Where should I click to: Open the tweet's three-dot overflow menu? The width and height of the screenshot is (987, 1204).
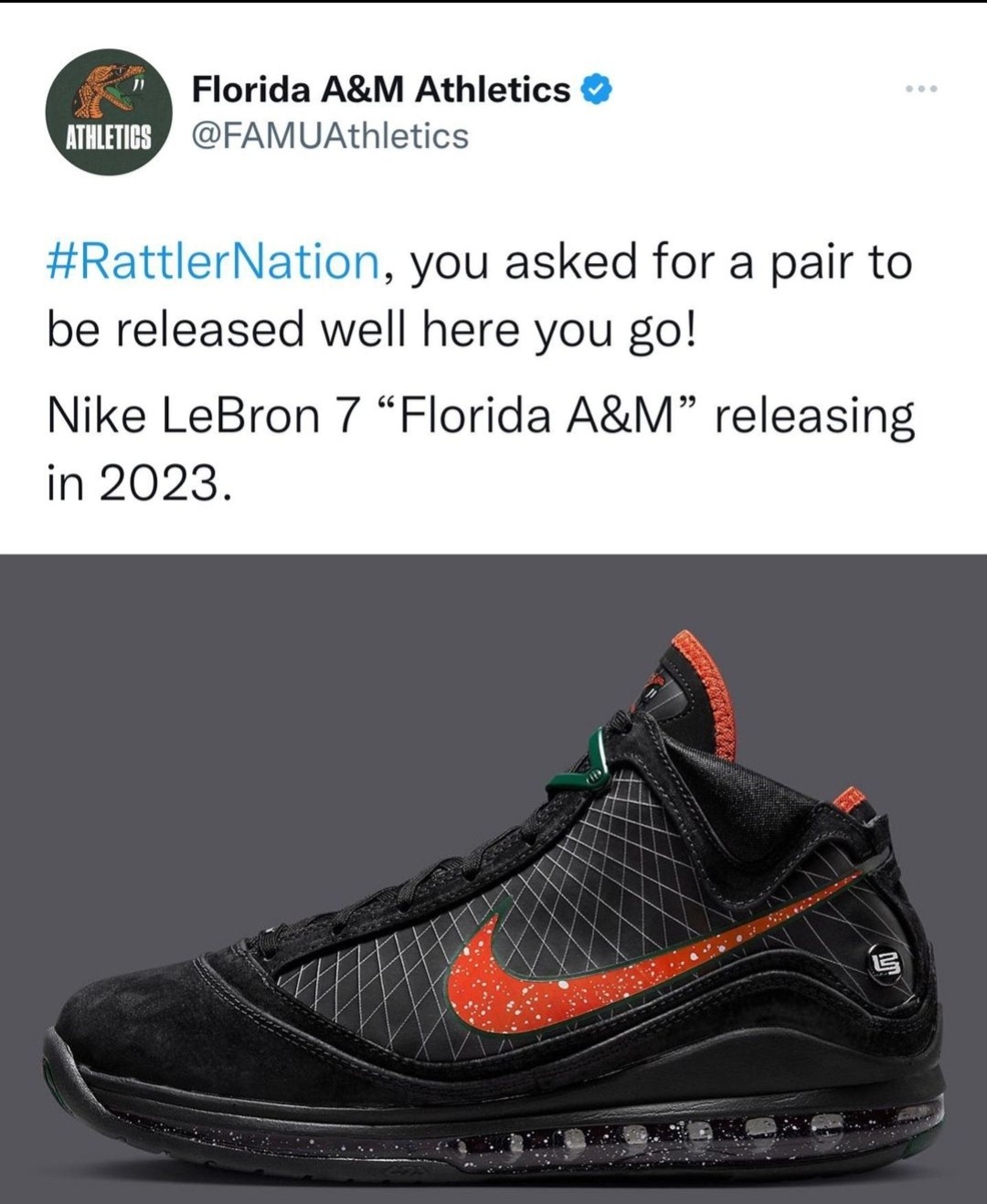(x=921, y=90)
